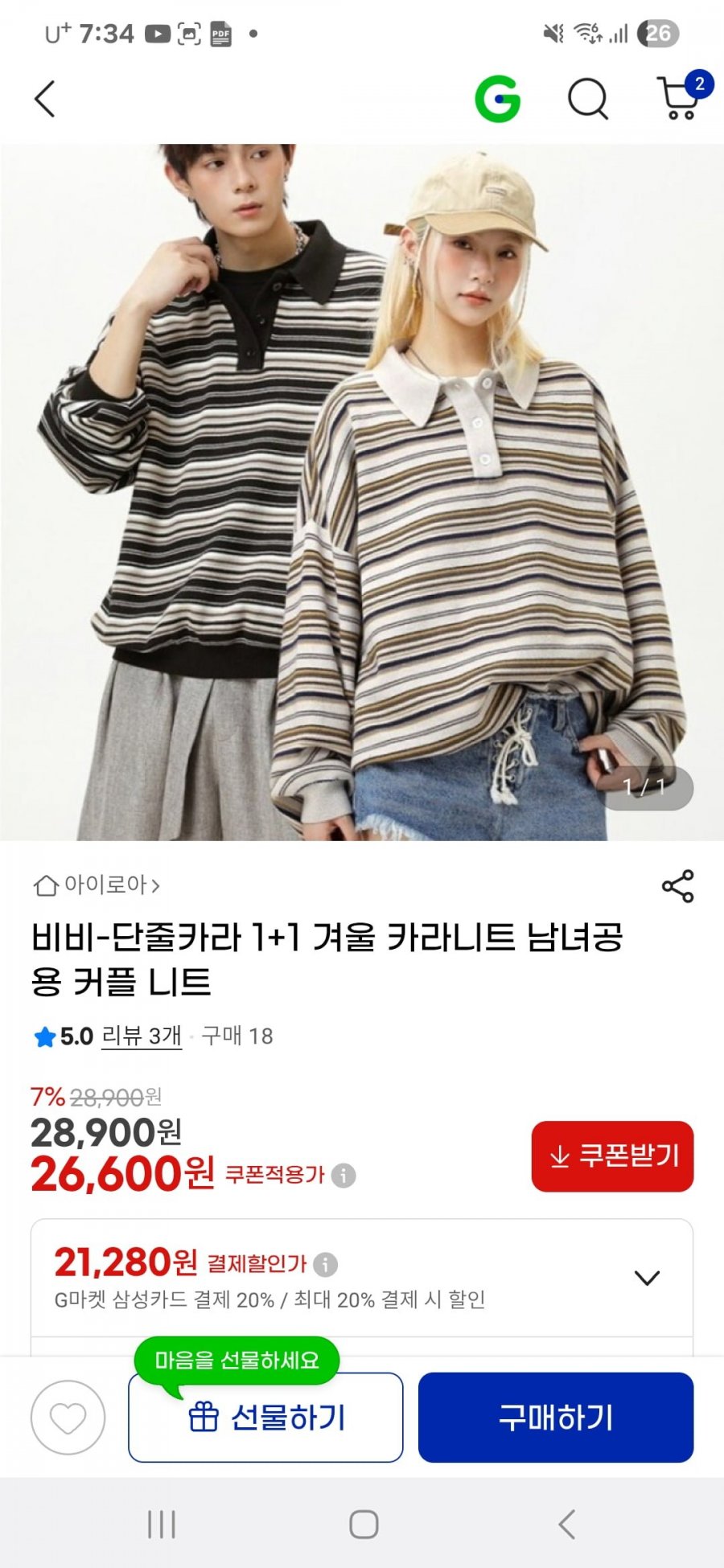Go back using the top arrow
Screen dimensions: 724x1568
[x=45, y=99]
